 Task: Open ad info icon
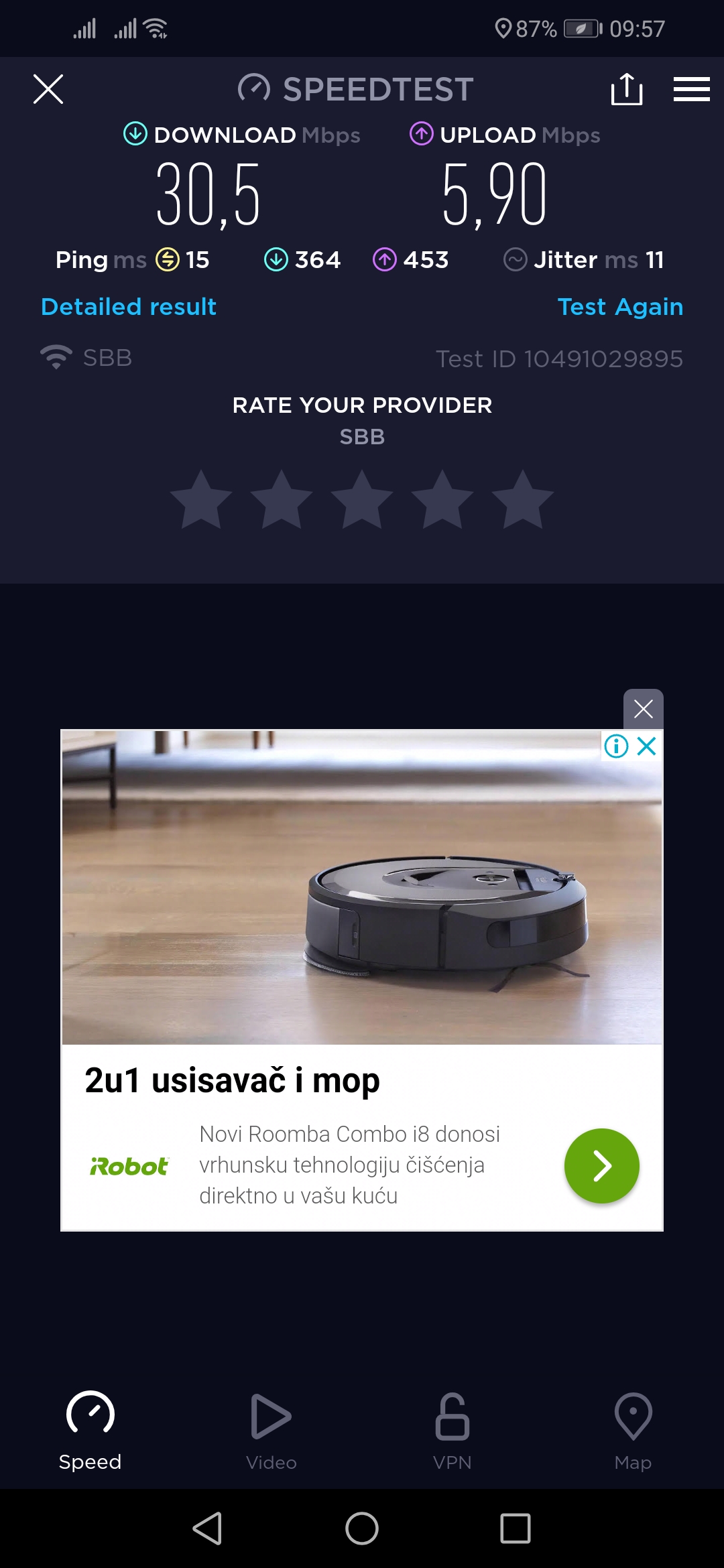coord(616,746)
